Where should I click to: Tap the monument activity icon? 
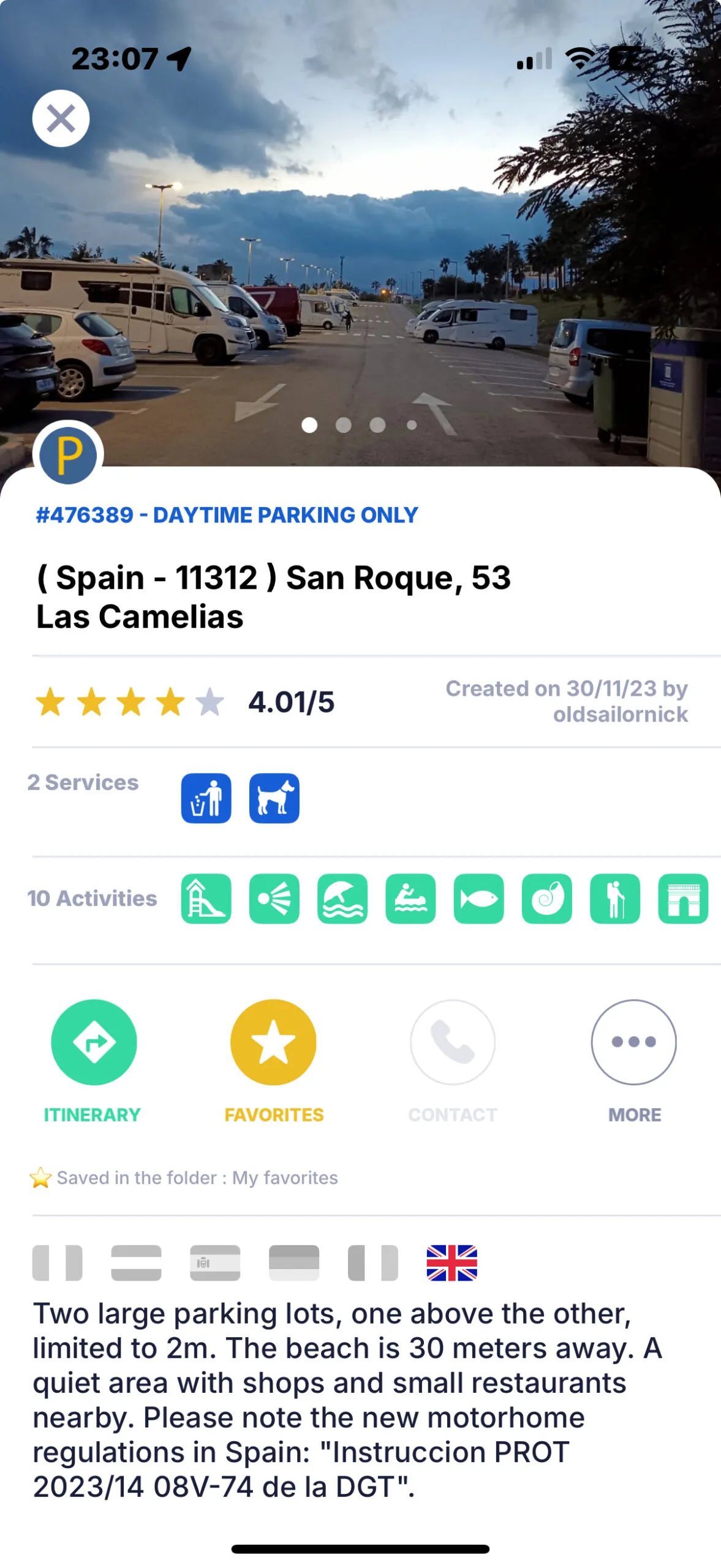[x=683, y=899]
